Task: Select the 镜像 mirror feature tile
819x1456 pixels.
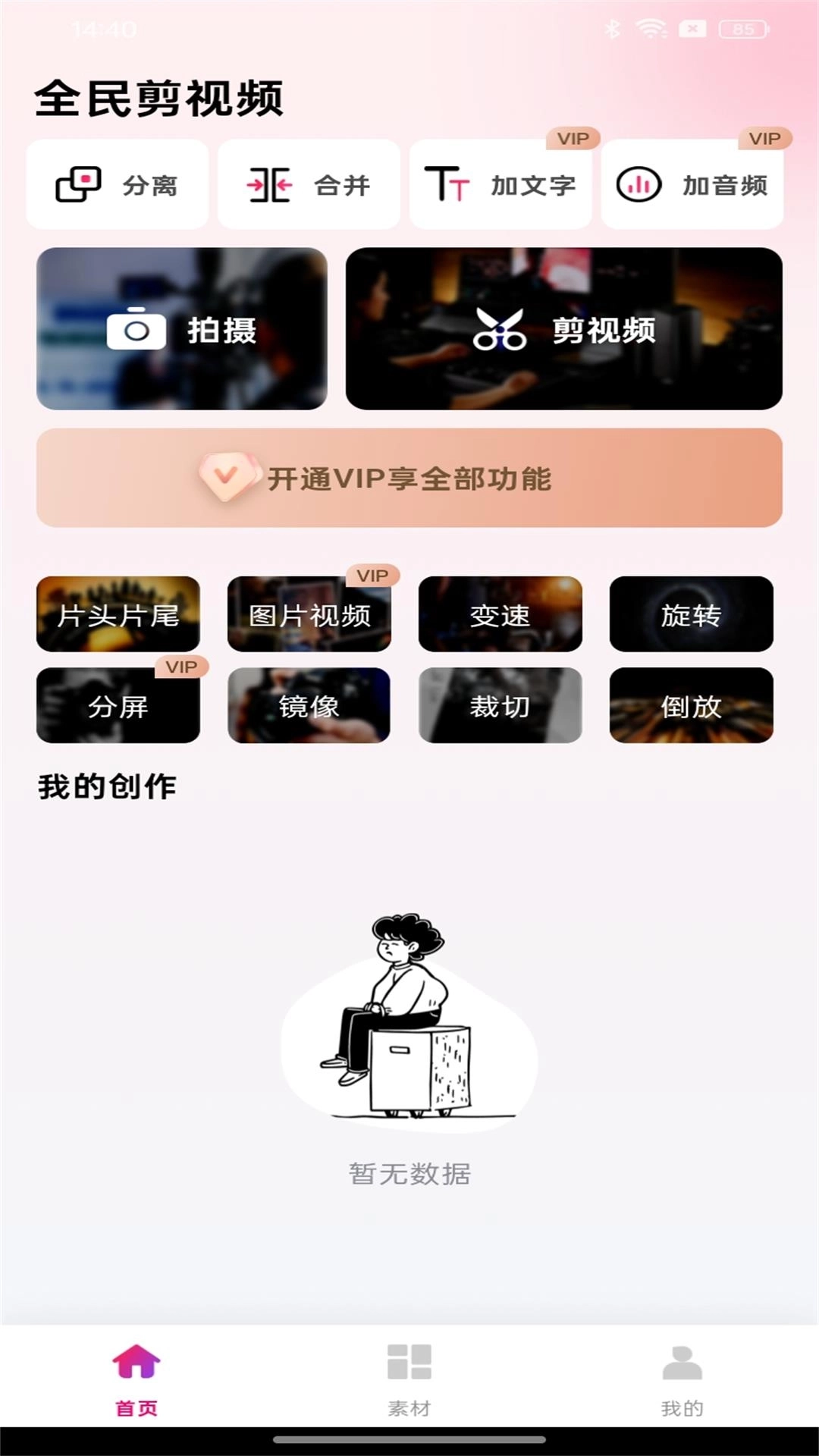Action: (309, 705)
